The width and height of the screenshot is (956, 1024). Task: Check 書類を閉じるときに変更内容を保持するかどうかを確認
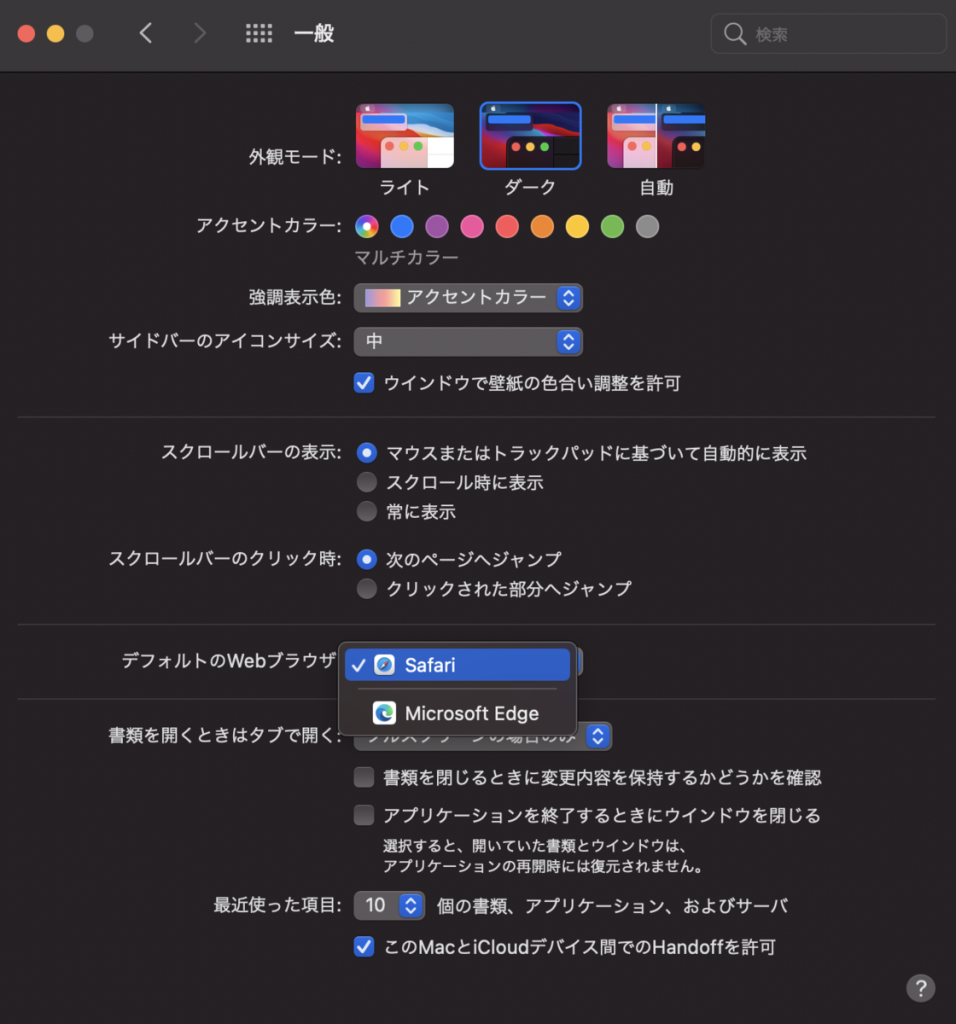click(365, 777)
